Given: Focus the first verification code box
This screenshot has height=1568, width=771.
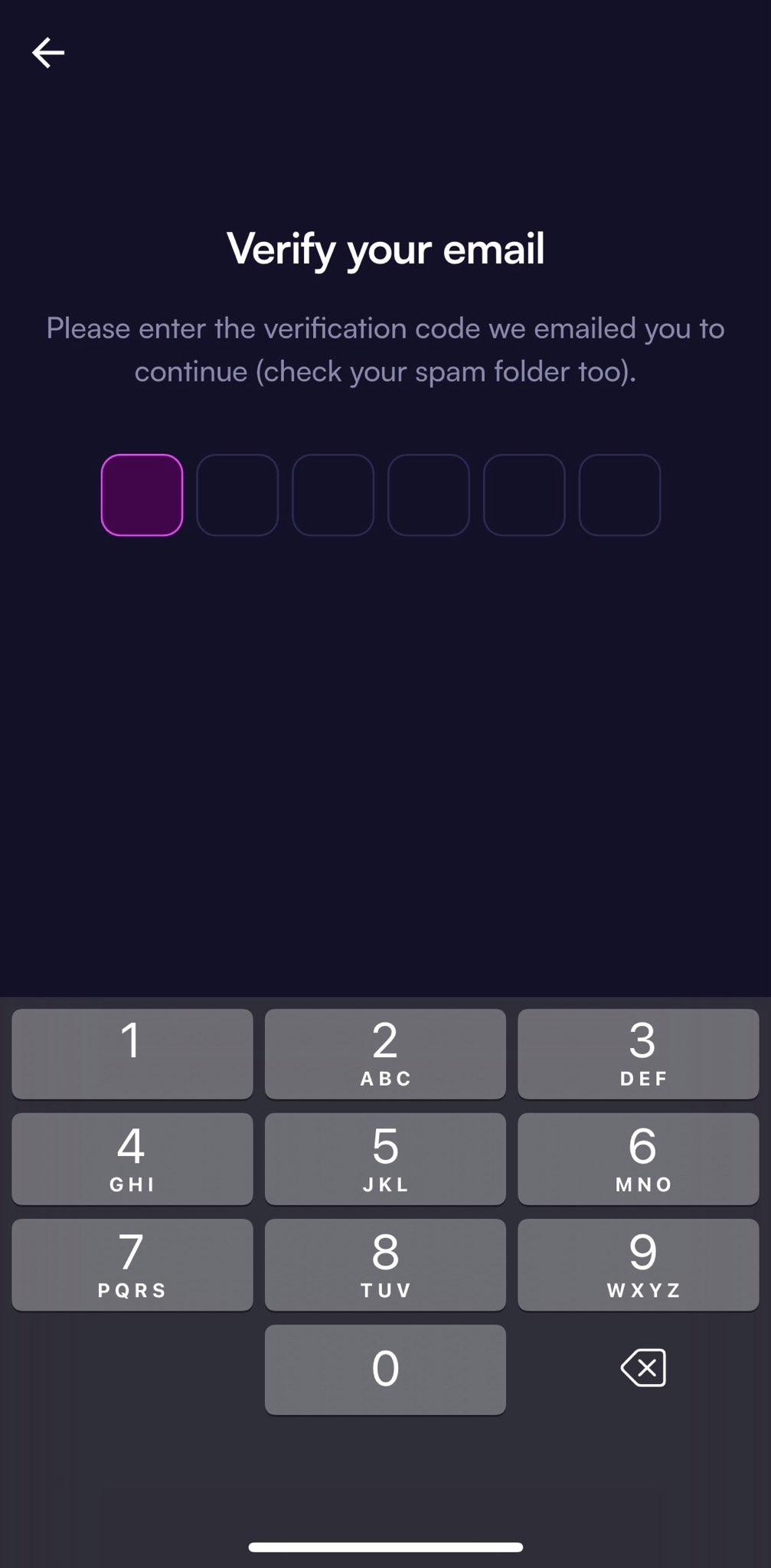Looking at the screenshot, I should [x=142, y=495].
